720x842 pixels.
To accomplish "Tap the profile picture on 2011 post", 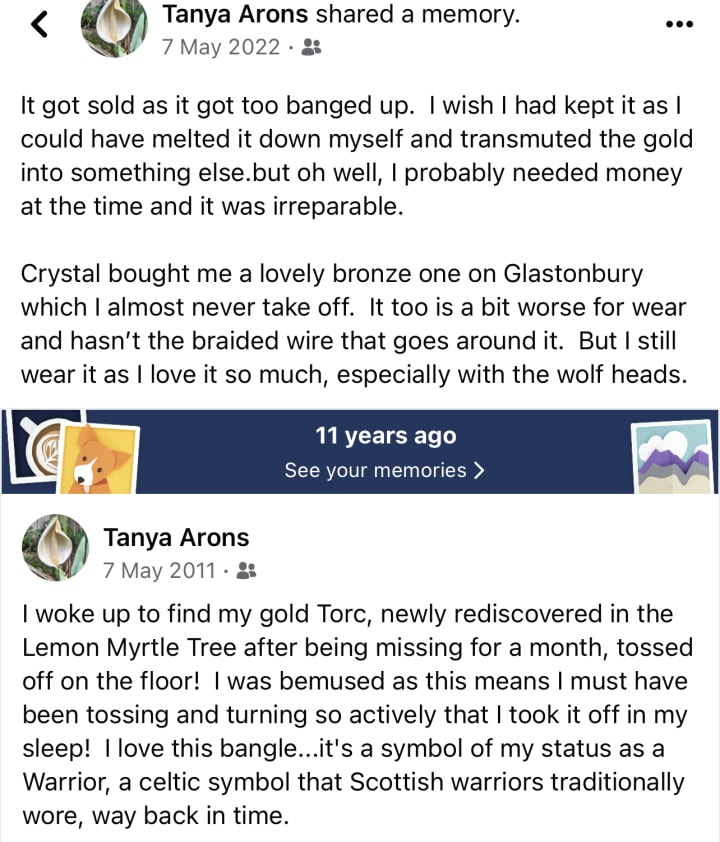I will pos(55,547).
